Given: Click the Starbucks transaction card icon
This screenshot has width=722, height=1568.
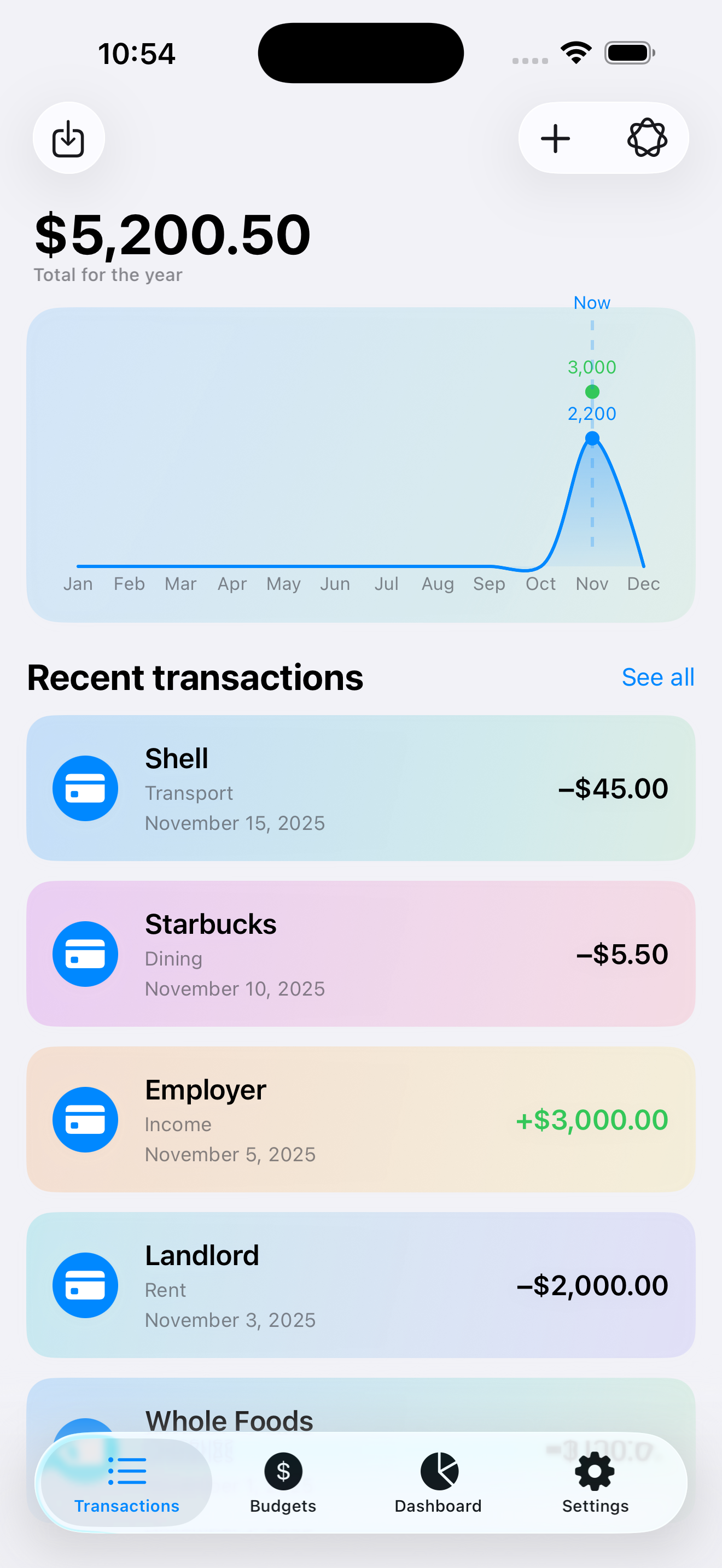Looking at the screenshot, I should pyautogui.click(x=85, y=953).
